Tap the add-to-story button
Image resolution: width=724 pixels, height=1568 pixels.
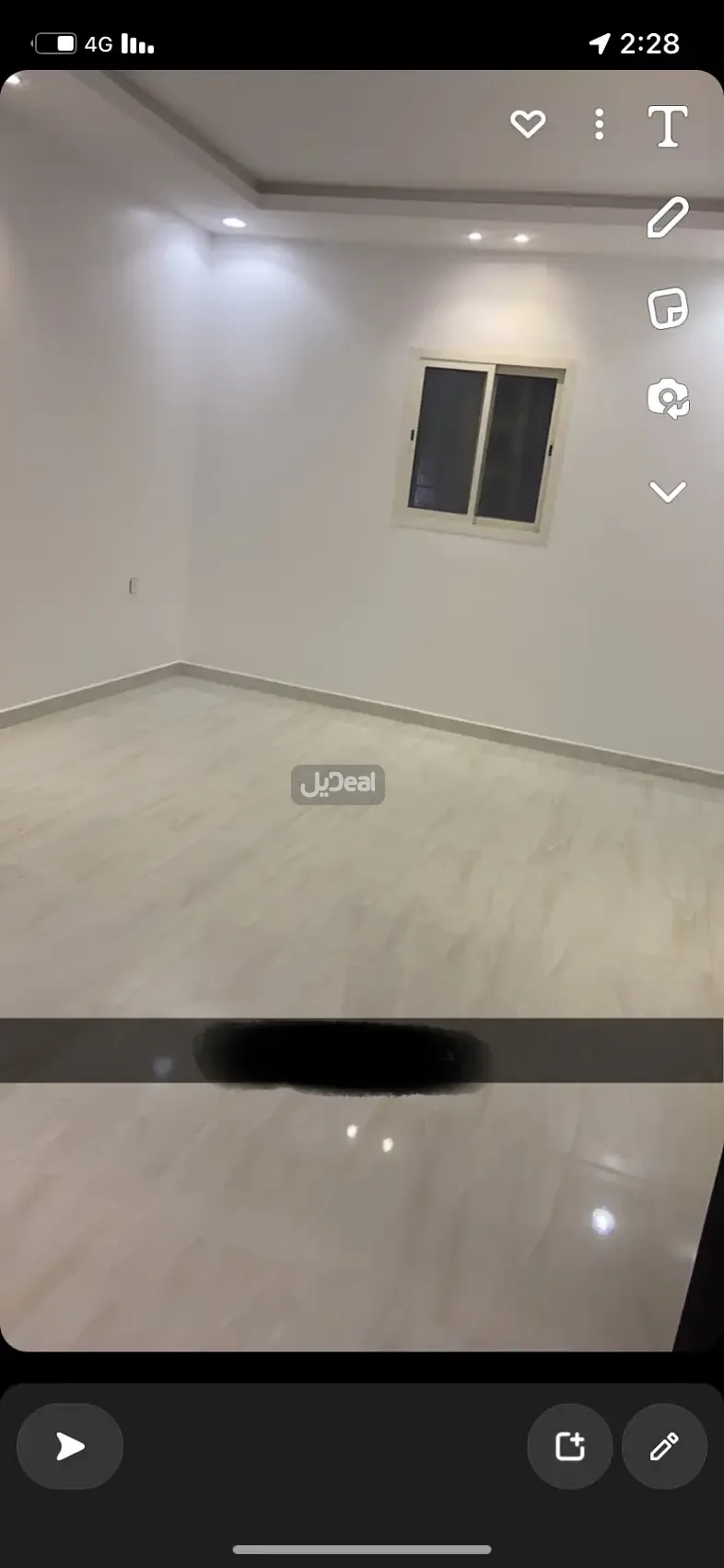570,1446
